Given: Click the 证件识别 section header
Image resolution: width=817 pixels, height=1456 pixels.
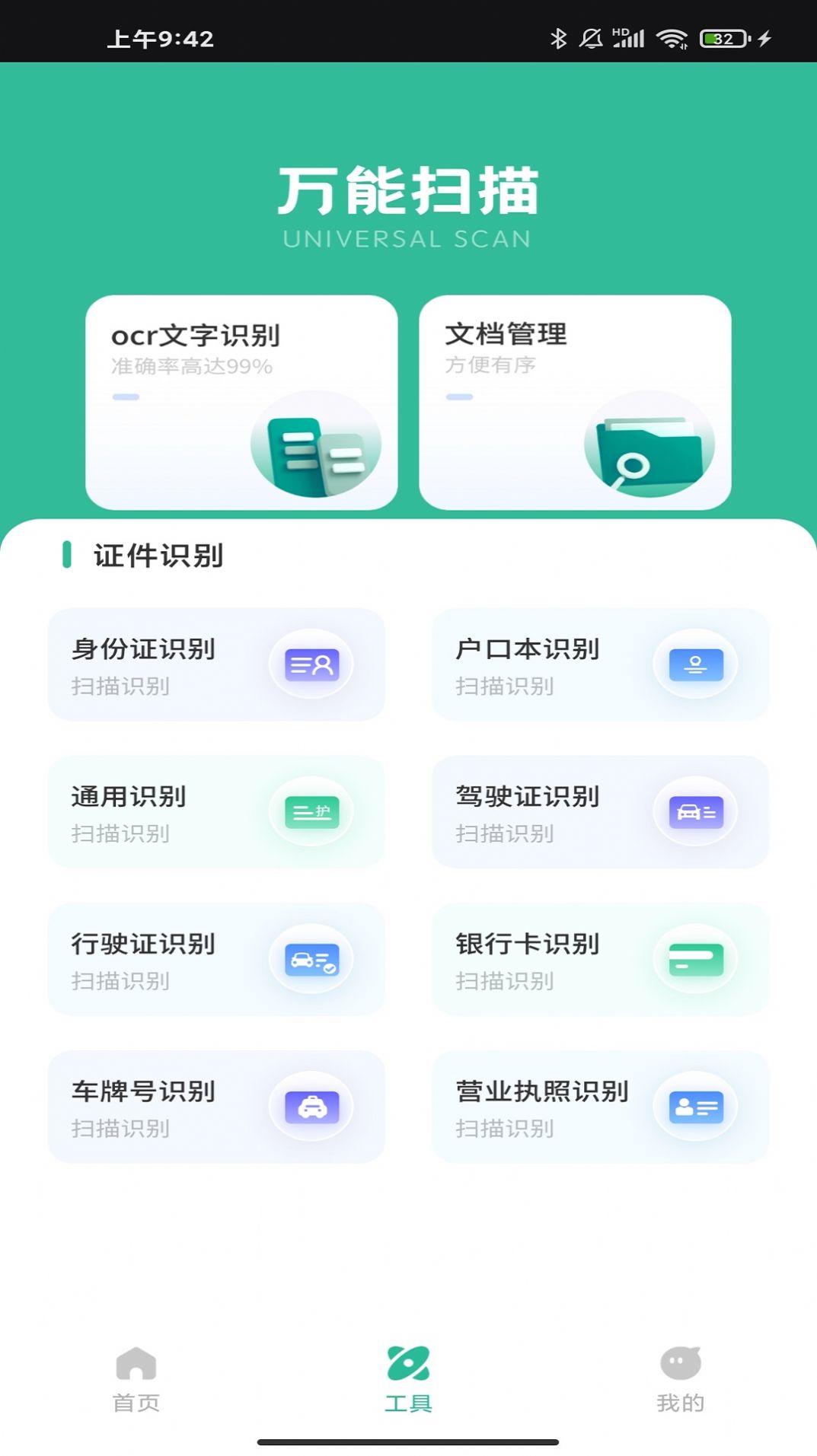Looking at the screenshot, I should [157, 554].
